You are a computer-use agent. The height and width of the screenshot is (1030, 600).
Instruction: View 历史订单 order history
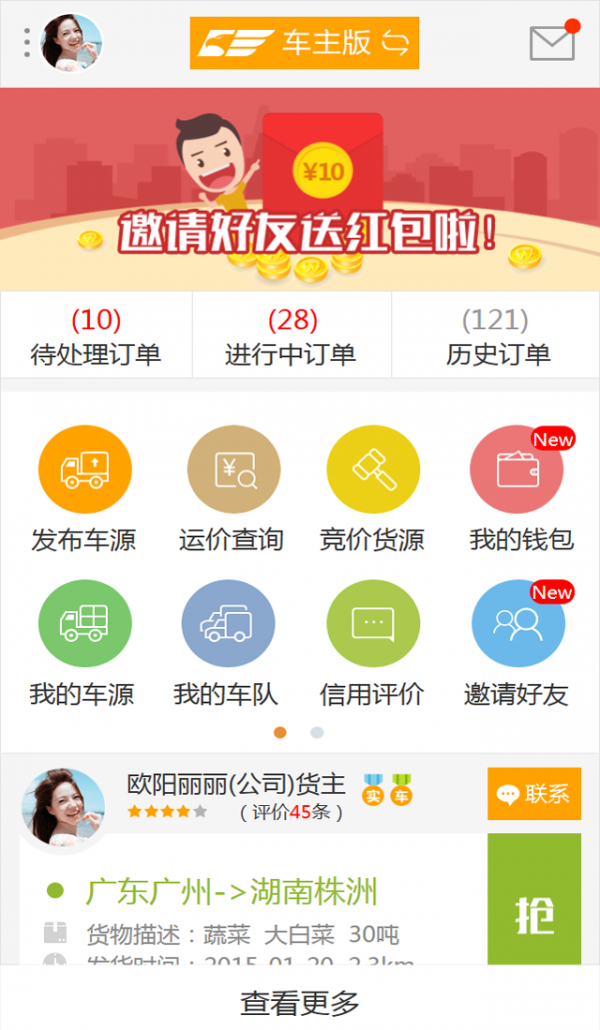click(x=497, y=336)
